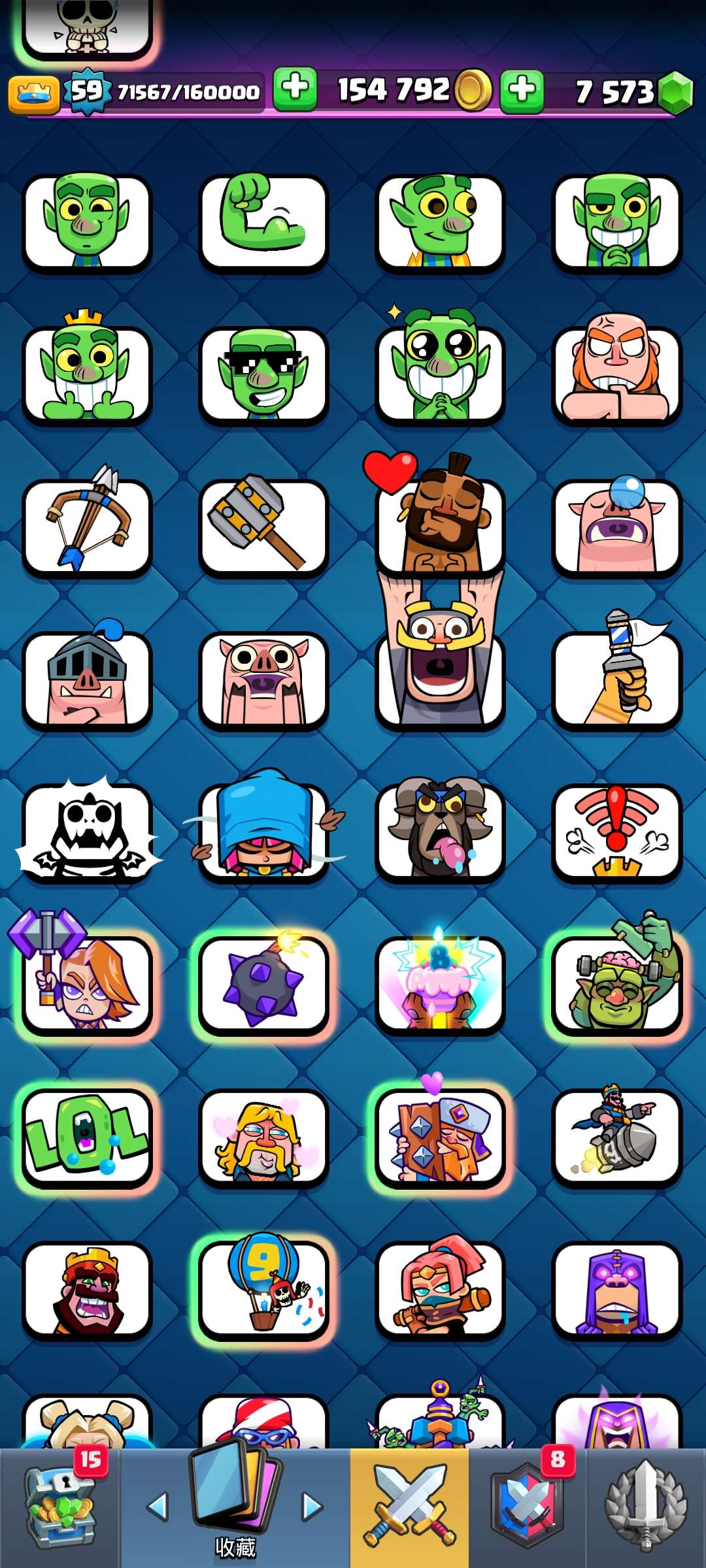The width and height of the screenshot is (706, 1568).
Task: Switch to the crossed swords battle tab
Action: 409,1507
